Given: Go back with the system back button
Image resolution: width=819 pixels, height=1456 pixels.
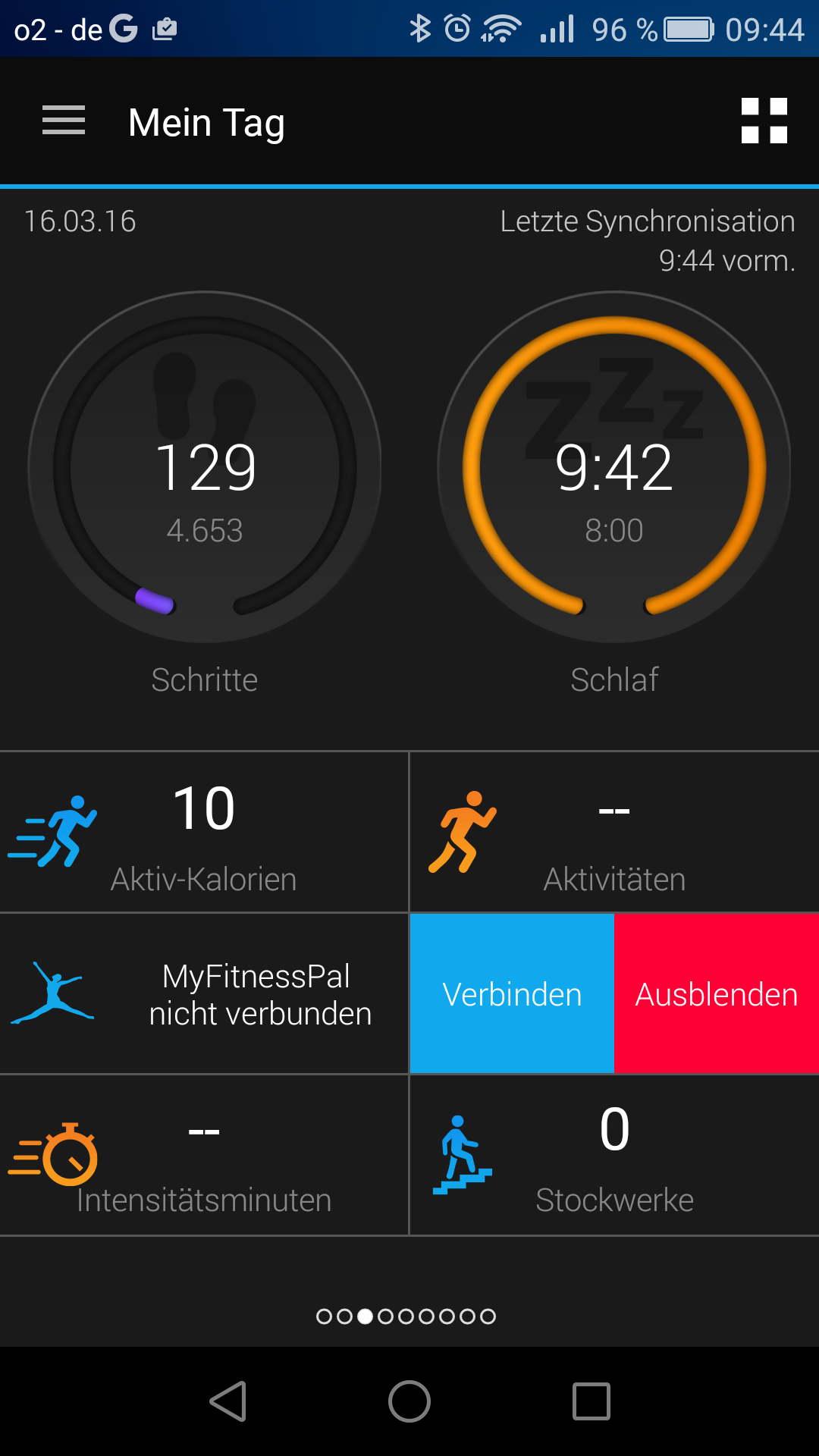Looking at the screenshot, I should (227, 1401).
